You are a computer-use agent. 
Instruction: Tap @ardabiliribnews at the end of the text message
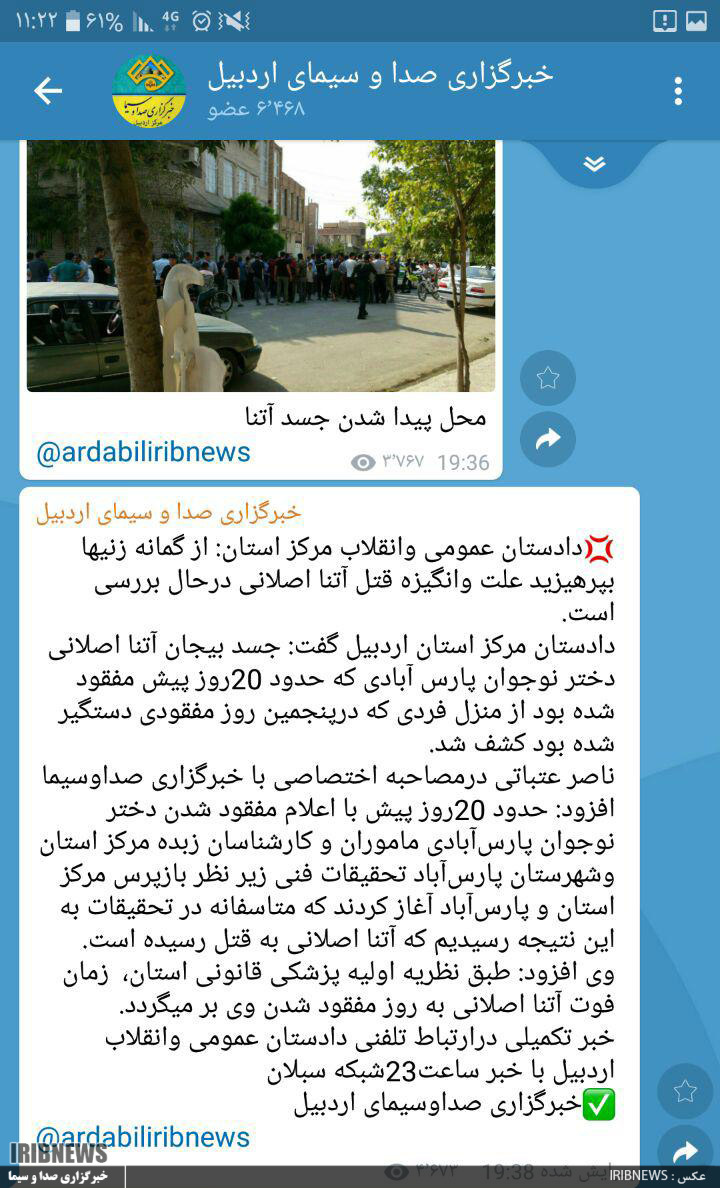tap(143, 1137)
